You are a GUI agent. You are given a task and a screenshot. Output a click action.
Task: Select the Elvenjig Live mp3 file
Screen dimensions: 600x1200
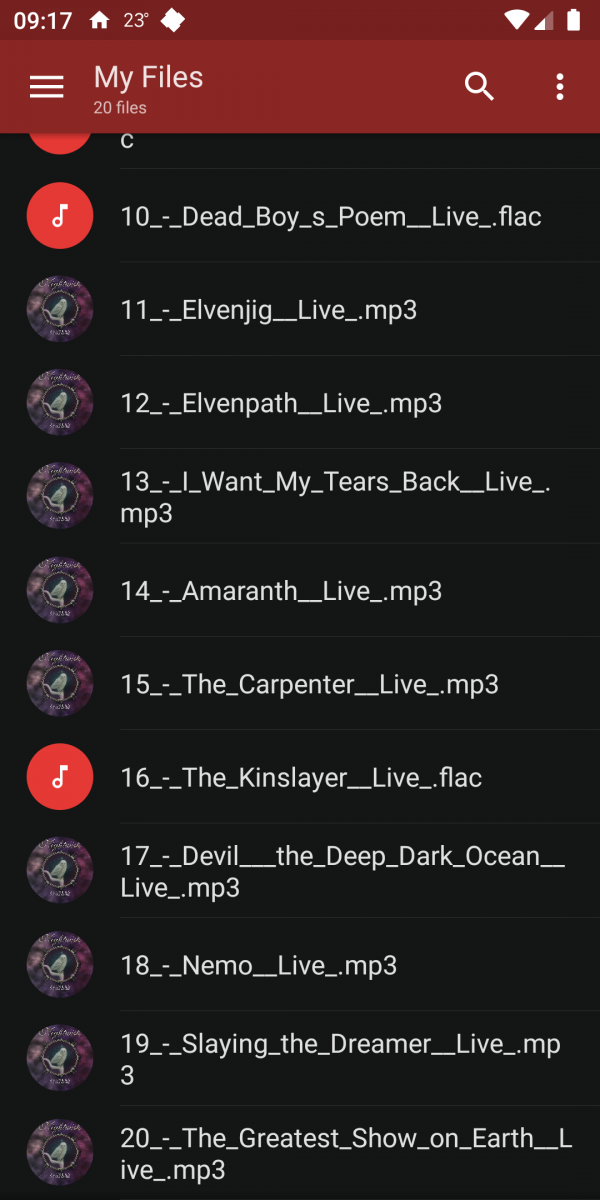pos(268,310)
